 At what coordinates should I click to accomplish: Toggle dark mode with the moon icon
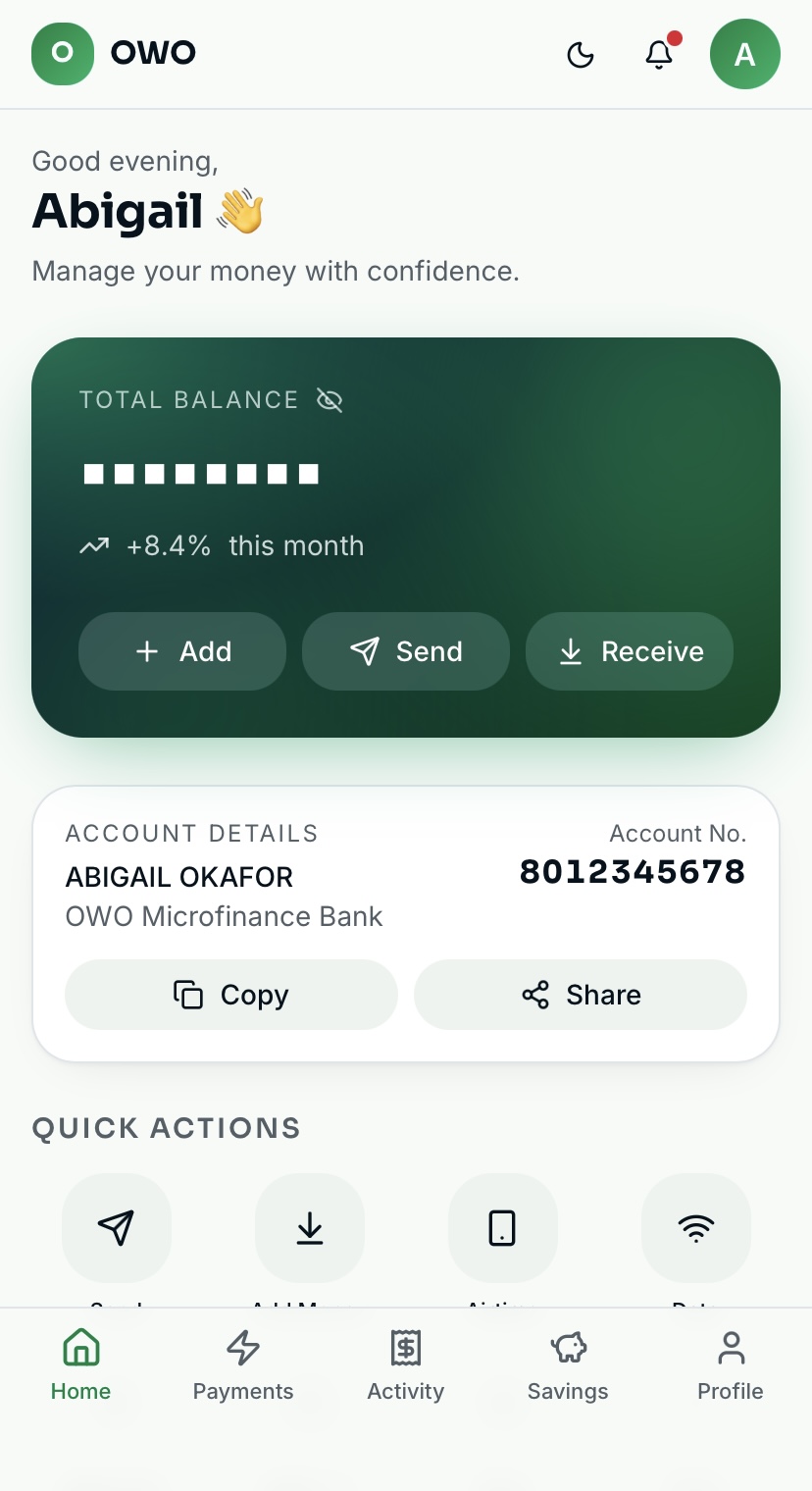coord(581,55)
